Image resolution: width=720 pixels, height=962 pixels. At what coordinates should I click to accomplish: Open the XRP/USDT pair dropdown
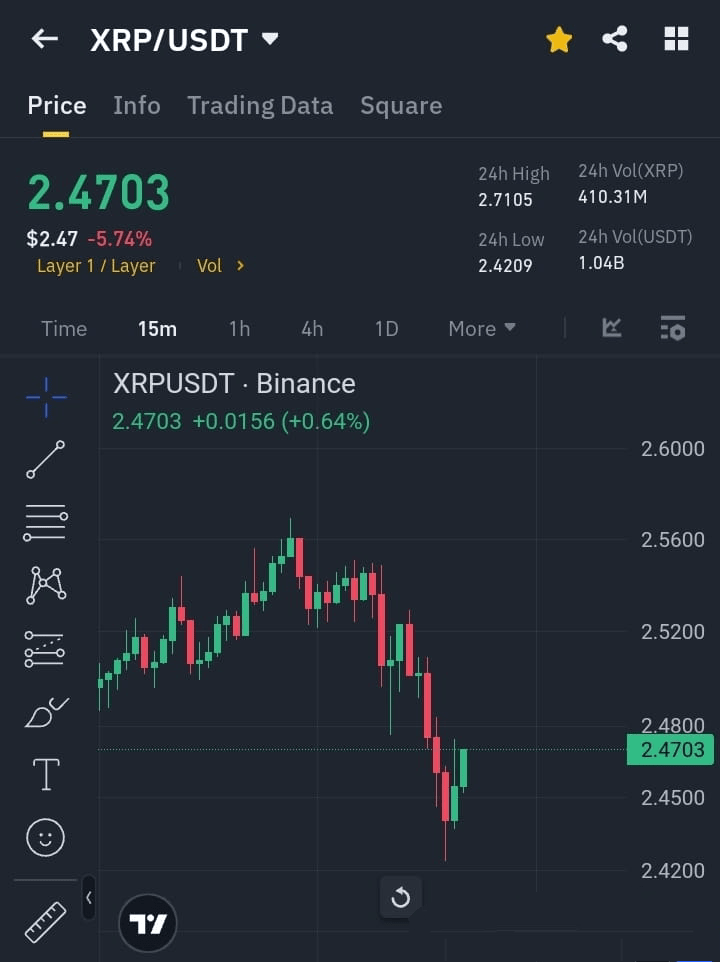pos(269,39)
